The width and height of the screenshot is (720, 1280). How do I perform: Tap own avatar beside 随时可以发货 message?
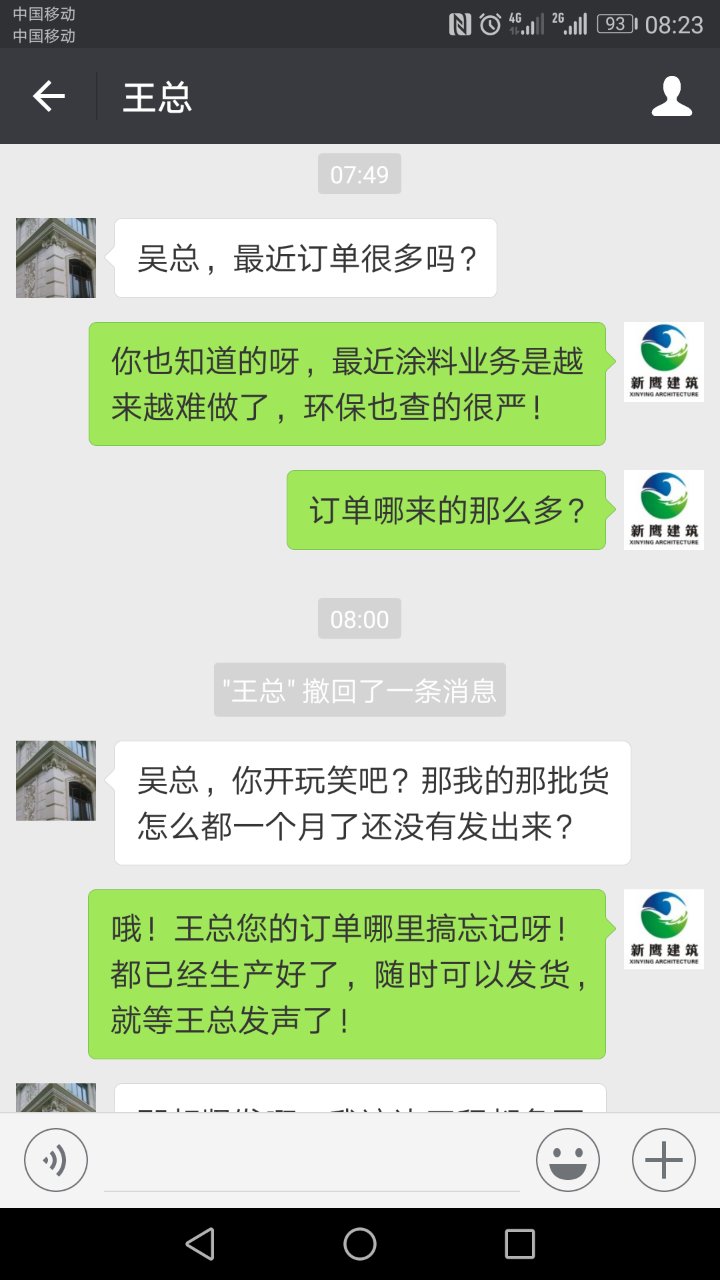pos(663,929)
